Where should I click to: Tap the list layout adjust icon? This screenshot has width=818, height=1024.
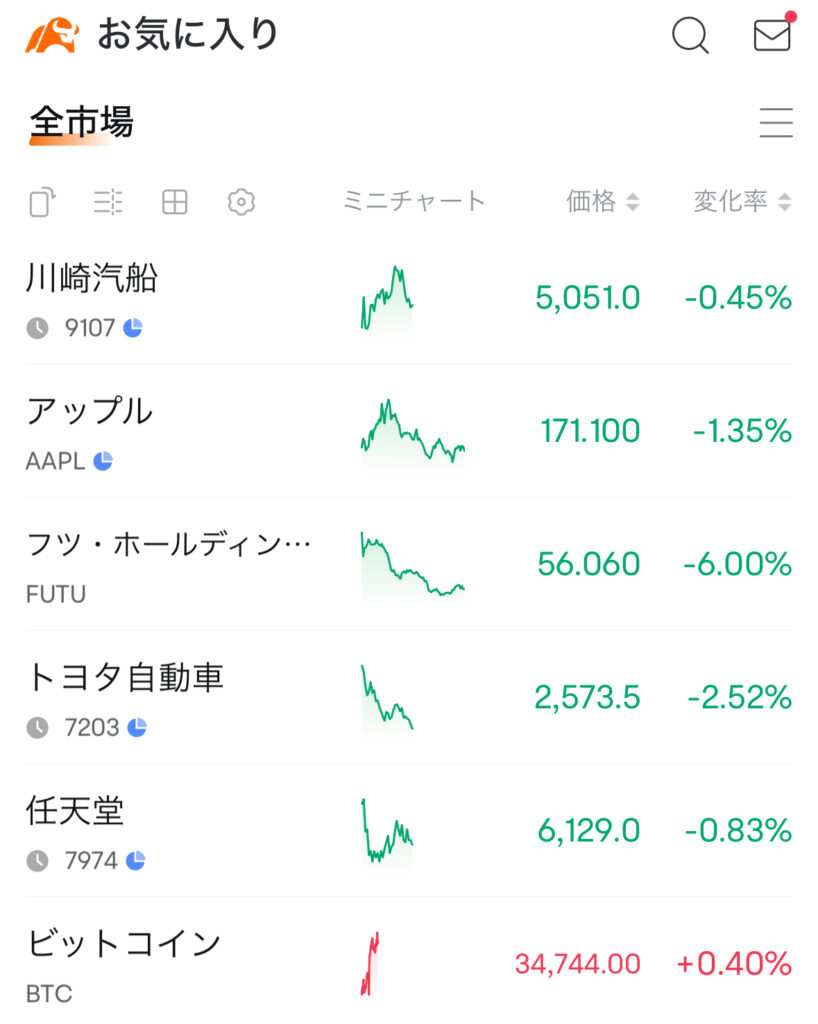[108, 202]
